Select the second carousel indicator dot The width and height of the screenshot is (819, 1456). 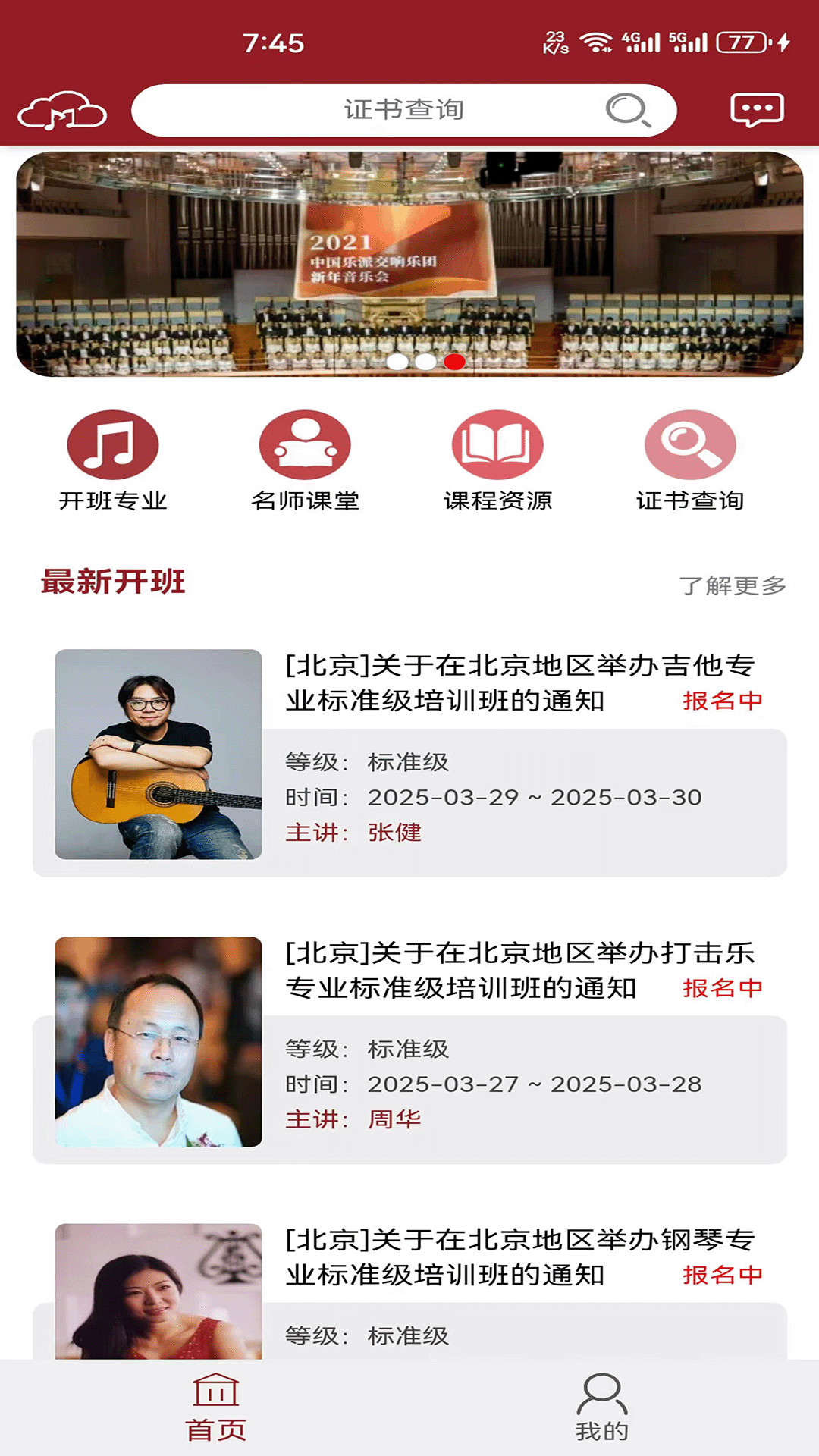pos(425,362)
